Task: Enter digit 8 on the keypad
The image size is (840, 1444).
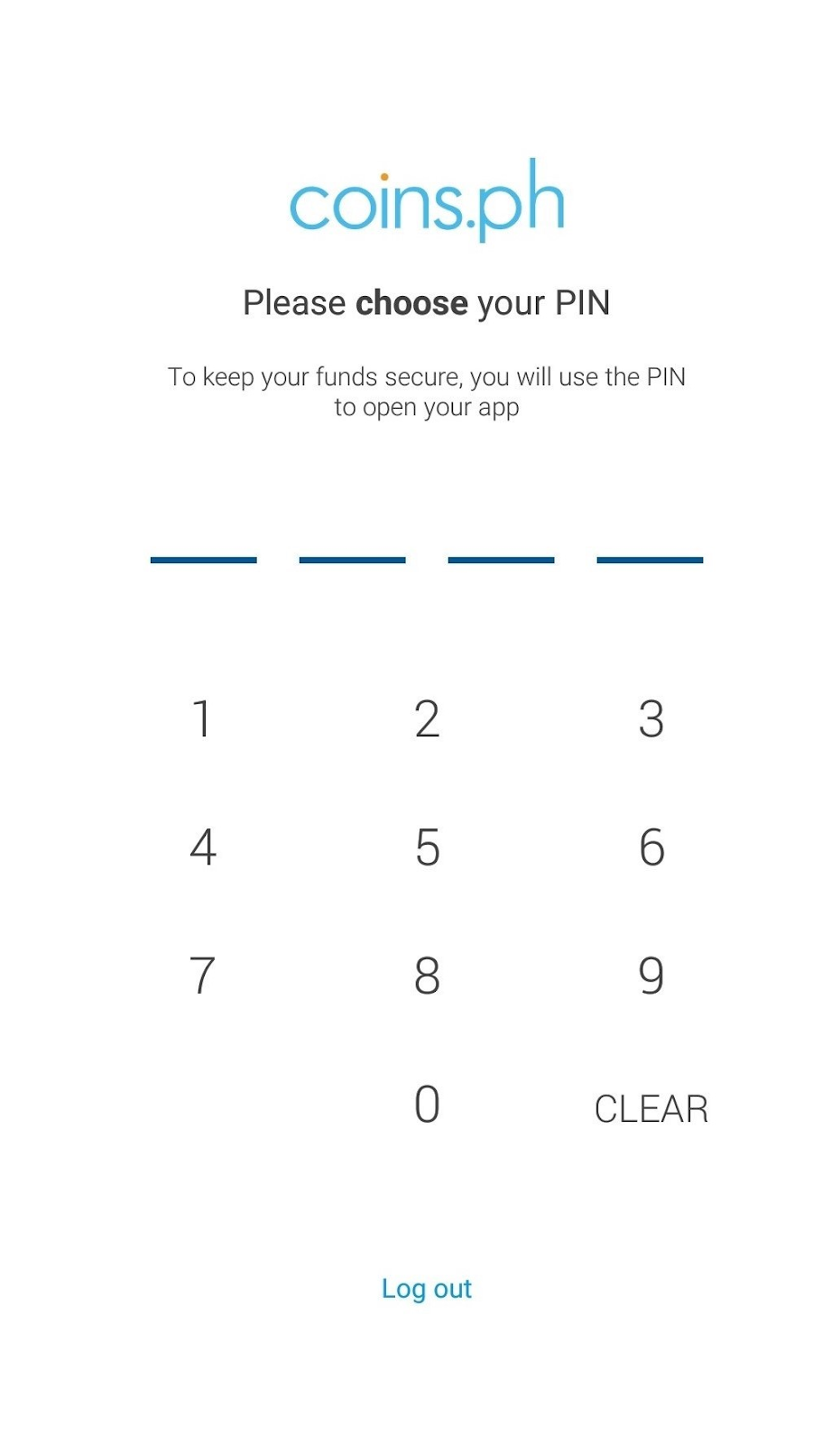Action: [427, 976]
